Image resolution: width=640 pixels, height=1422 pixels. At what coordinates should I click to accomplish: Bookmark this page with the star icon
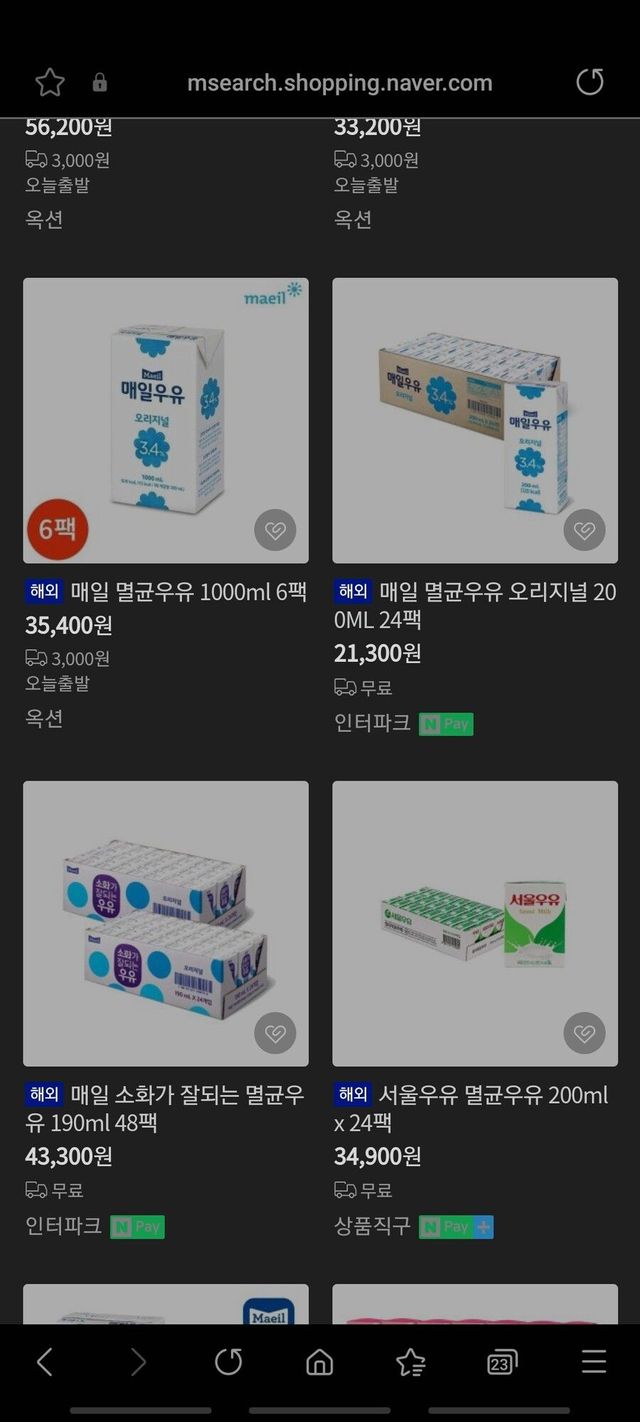click(x=50, y=83)
